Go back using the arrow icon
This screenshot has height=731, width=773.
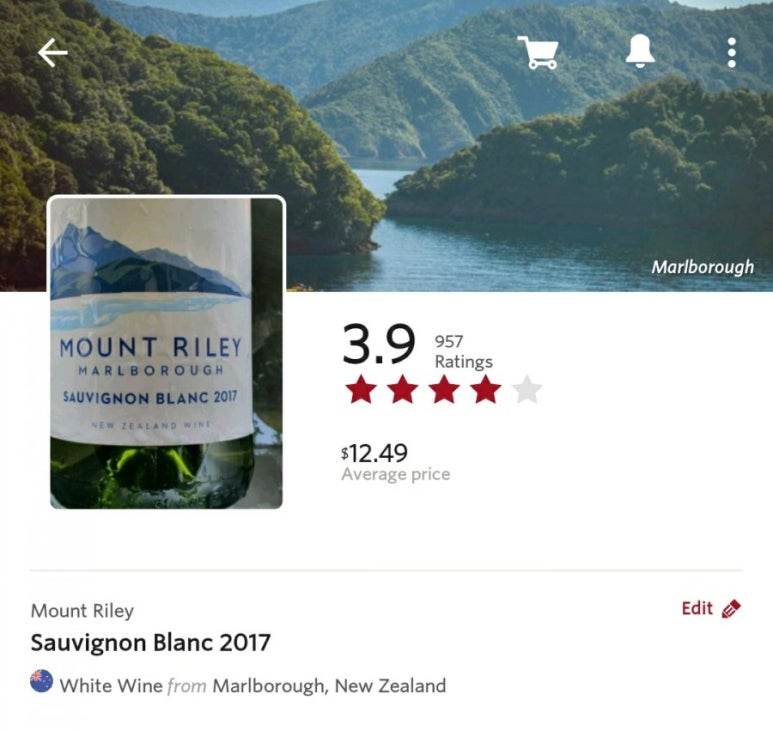click(x=53, y=53)
